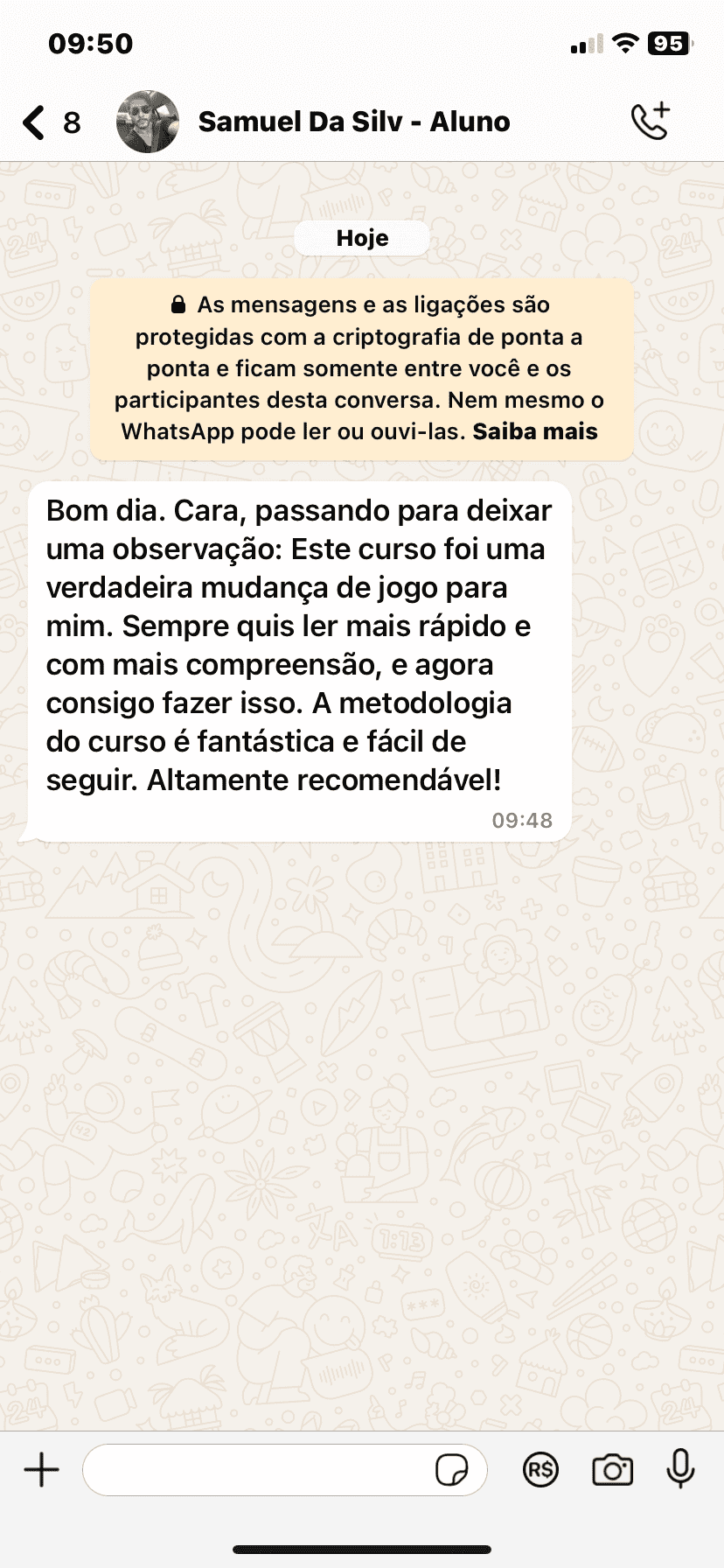The height and width of the screenshot is (1568, 724).
Task: Send a payment in R$
Action: pyautogui.click(x=540, y=1470)
